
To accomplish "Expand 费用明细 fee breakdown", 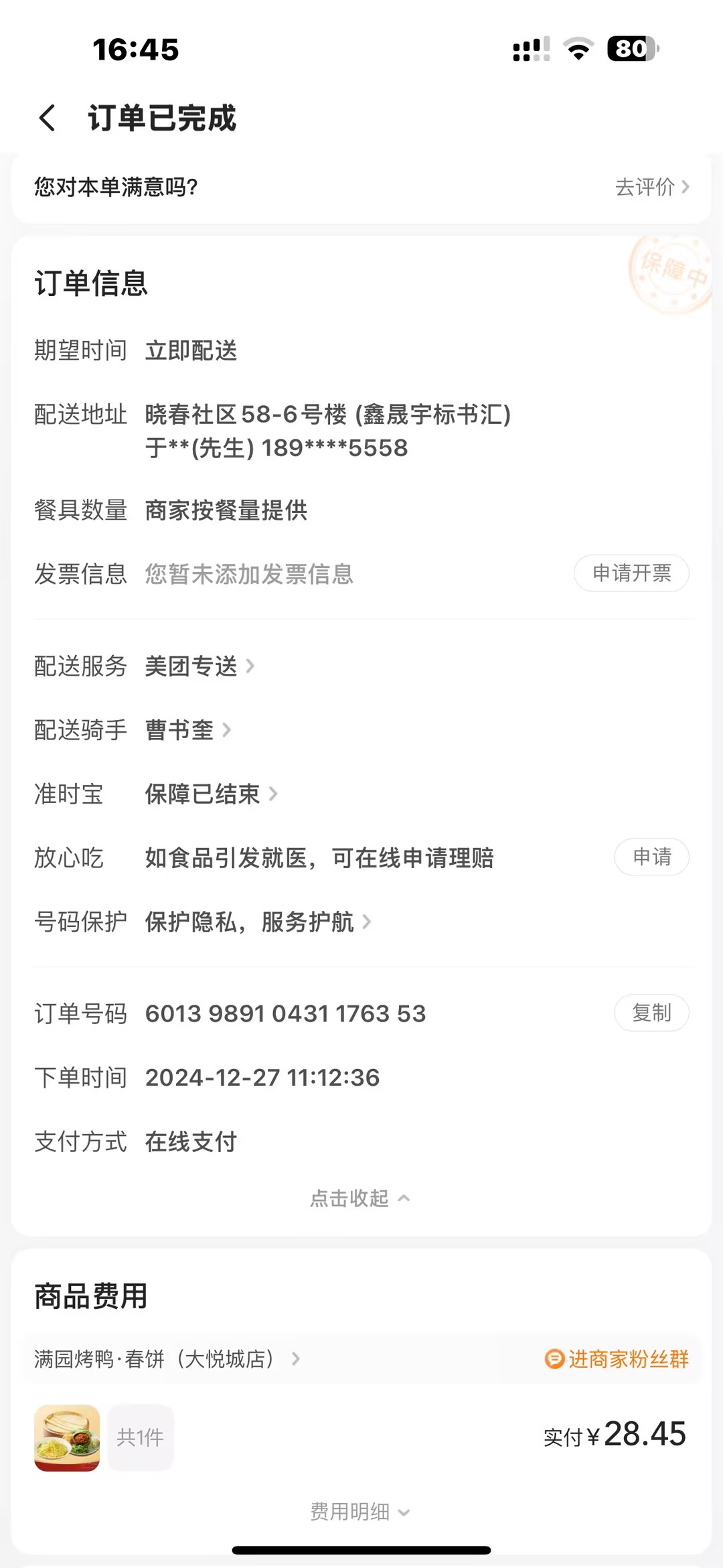I will [360, 1512].
